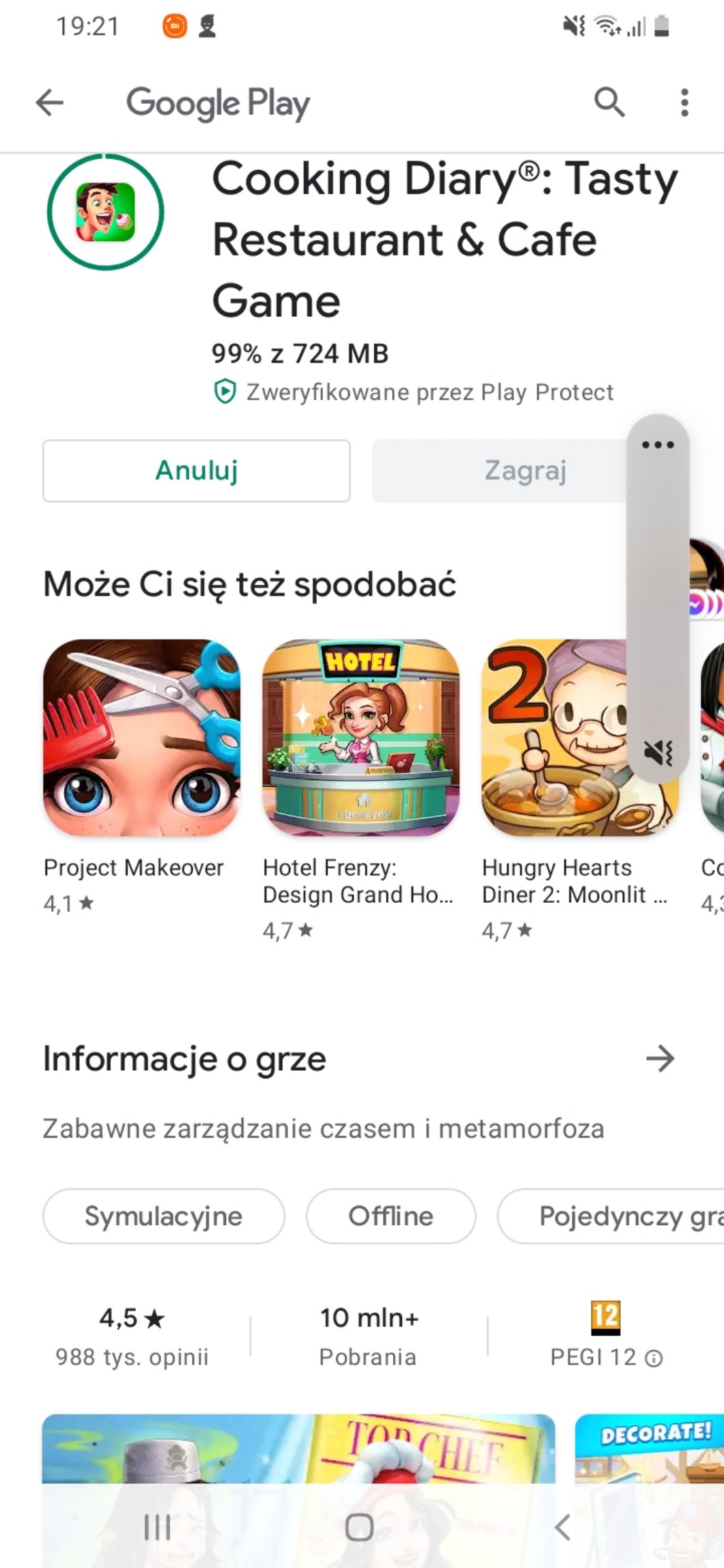Cancel the download with Anuluj
This screenshot has height=1568, width=724.
pyautogui.click(x=197, y=471)
